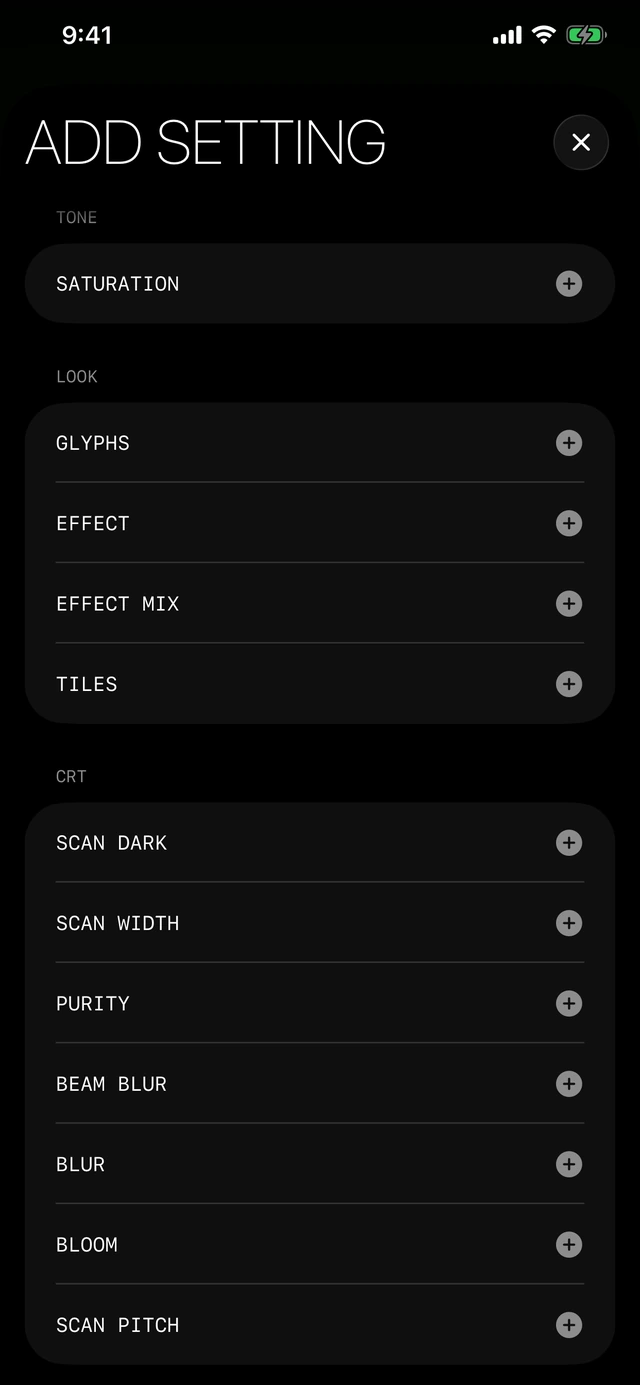Image resolution: width=640 pixels, height=1385 pixels.
Task: Add the Tiles setting
Action: coord(569,684)
